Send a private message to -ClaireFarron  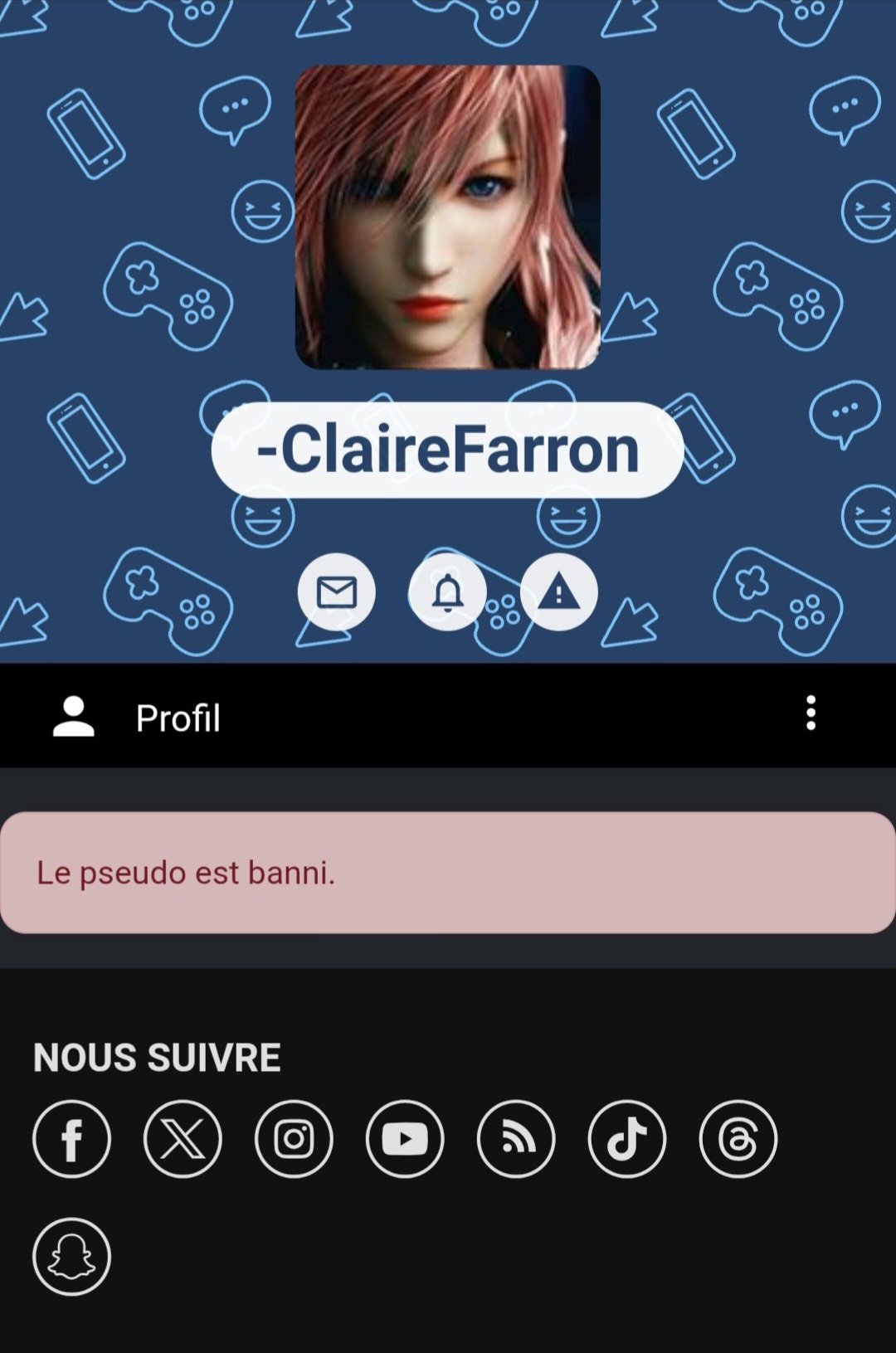337,592
